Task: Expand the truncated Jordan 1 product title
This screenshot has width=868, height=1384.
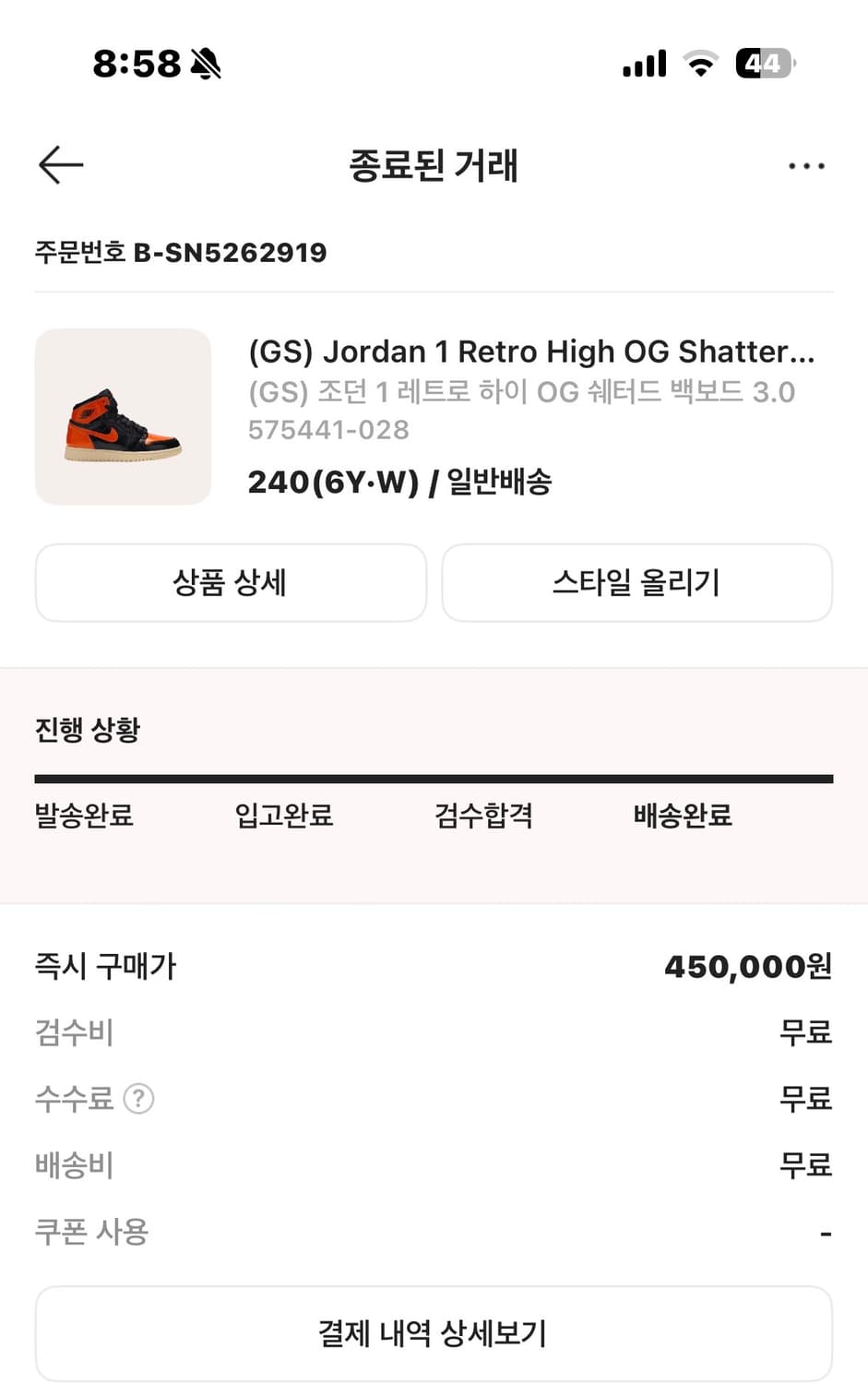Action: coord(532,352)
